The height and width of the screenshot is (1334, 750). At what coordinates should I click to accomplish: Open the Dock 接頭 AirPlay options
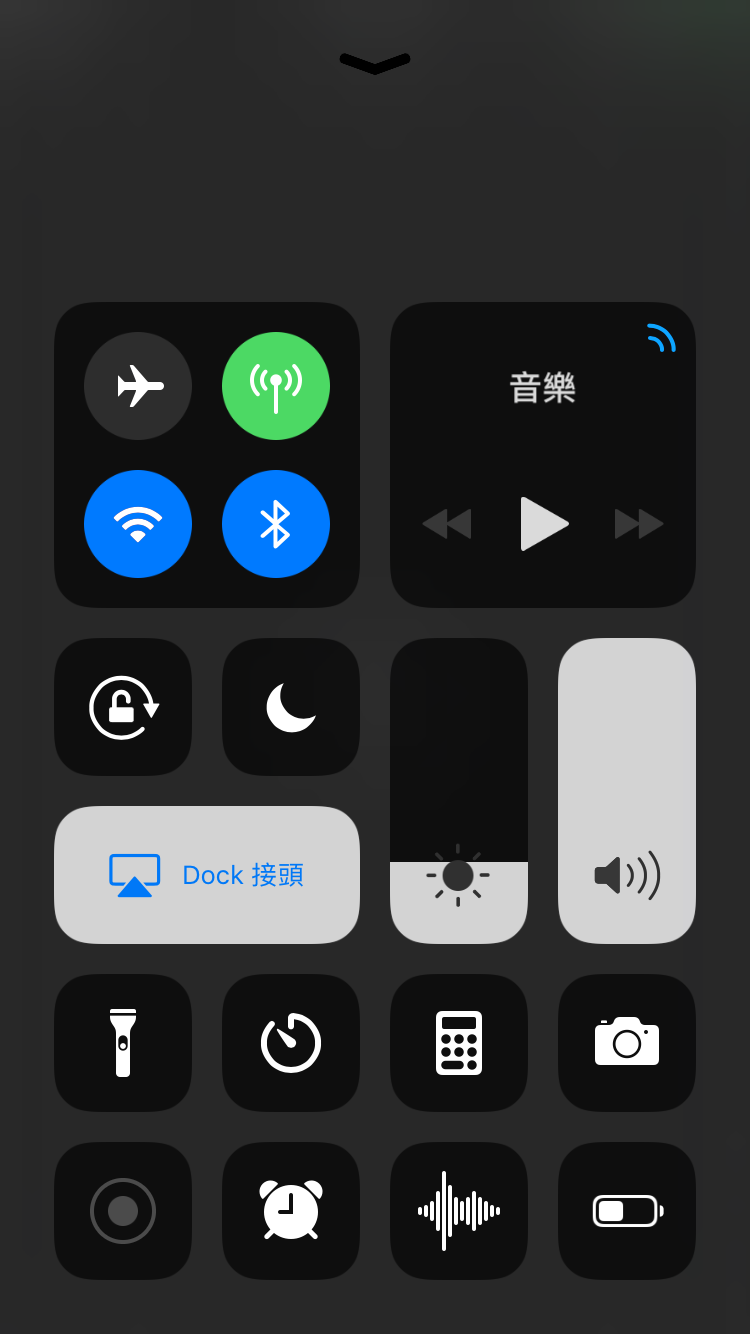[207, 875]
